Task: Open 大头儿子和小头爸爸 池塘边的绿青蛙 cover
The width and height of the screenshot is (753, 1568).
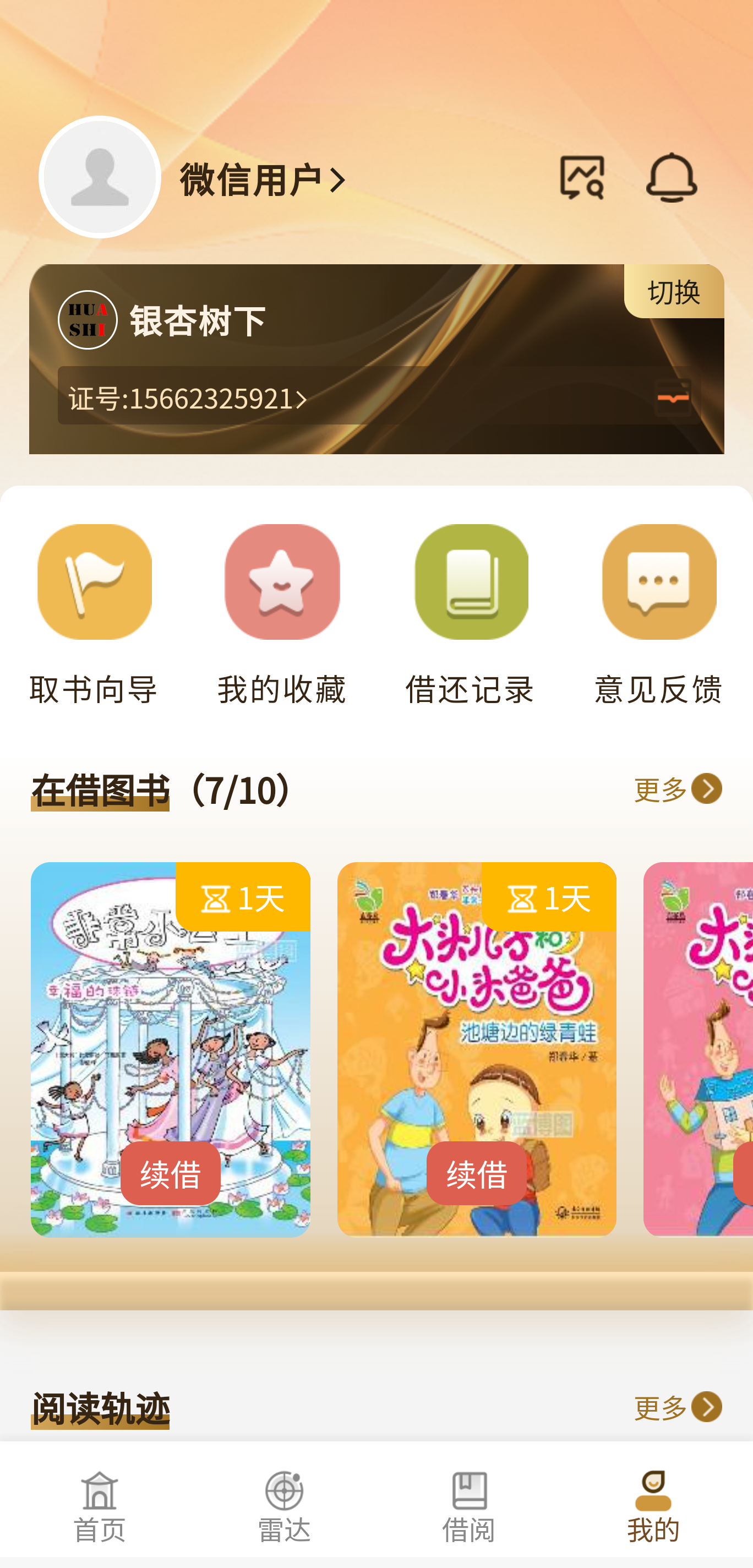Action: (476, 1035)
